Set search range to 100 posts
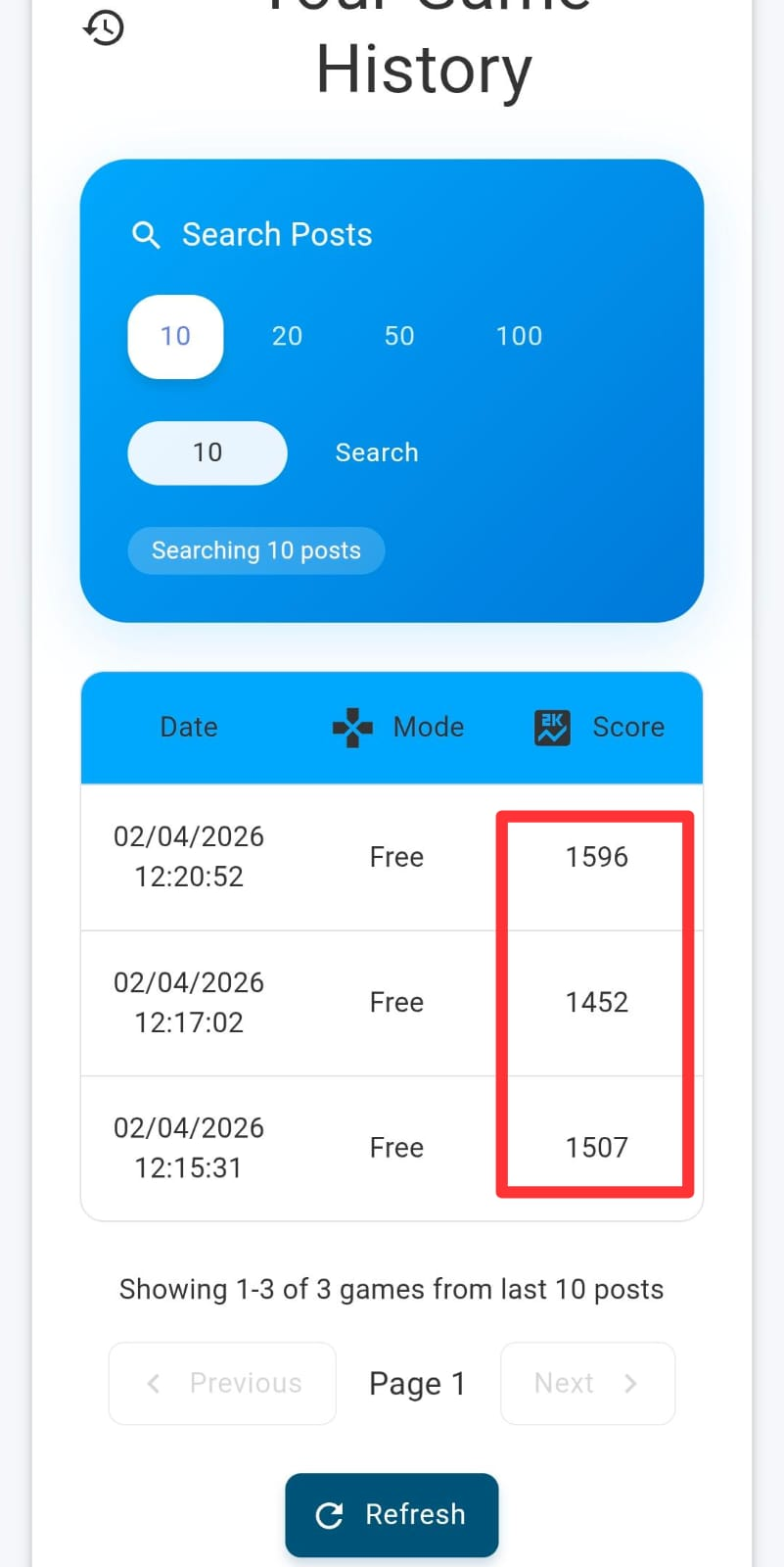 519,336
